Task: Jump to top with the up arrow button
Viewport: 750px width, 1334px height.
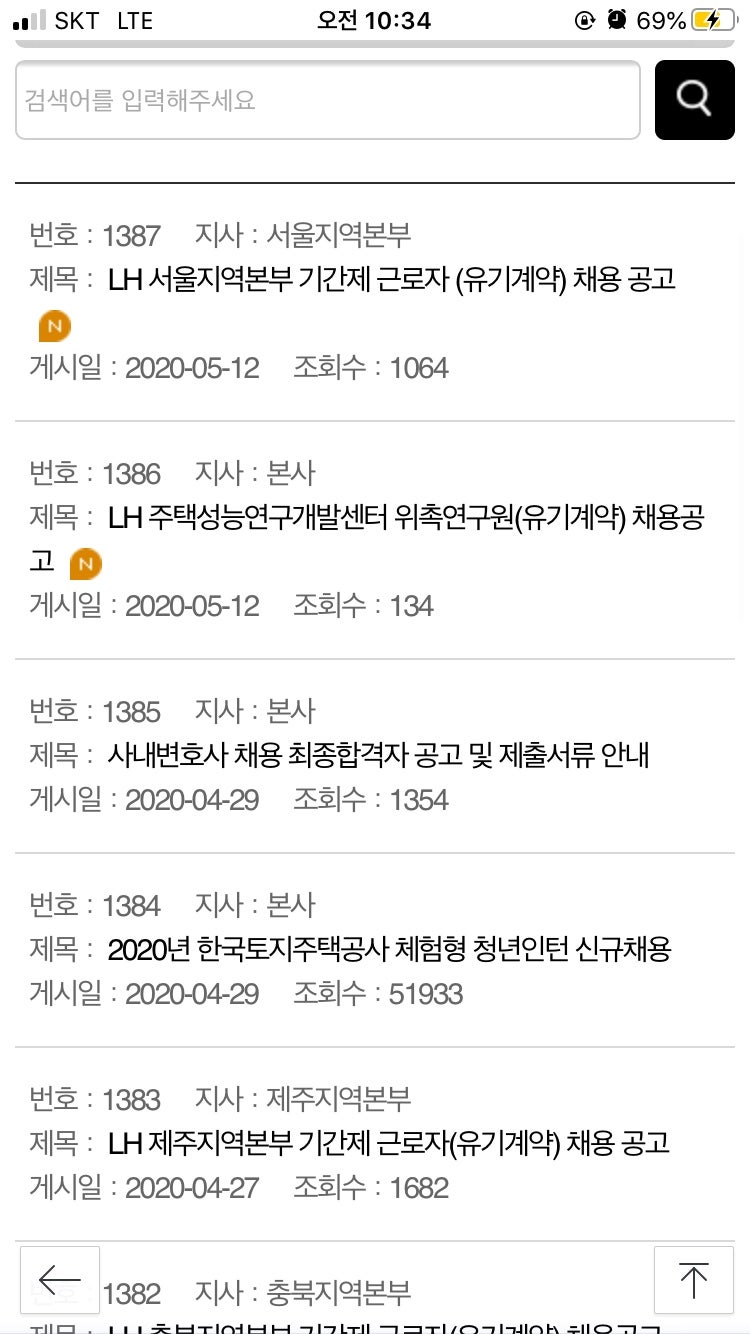Action: coord(693,1279)
